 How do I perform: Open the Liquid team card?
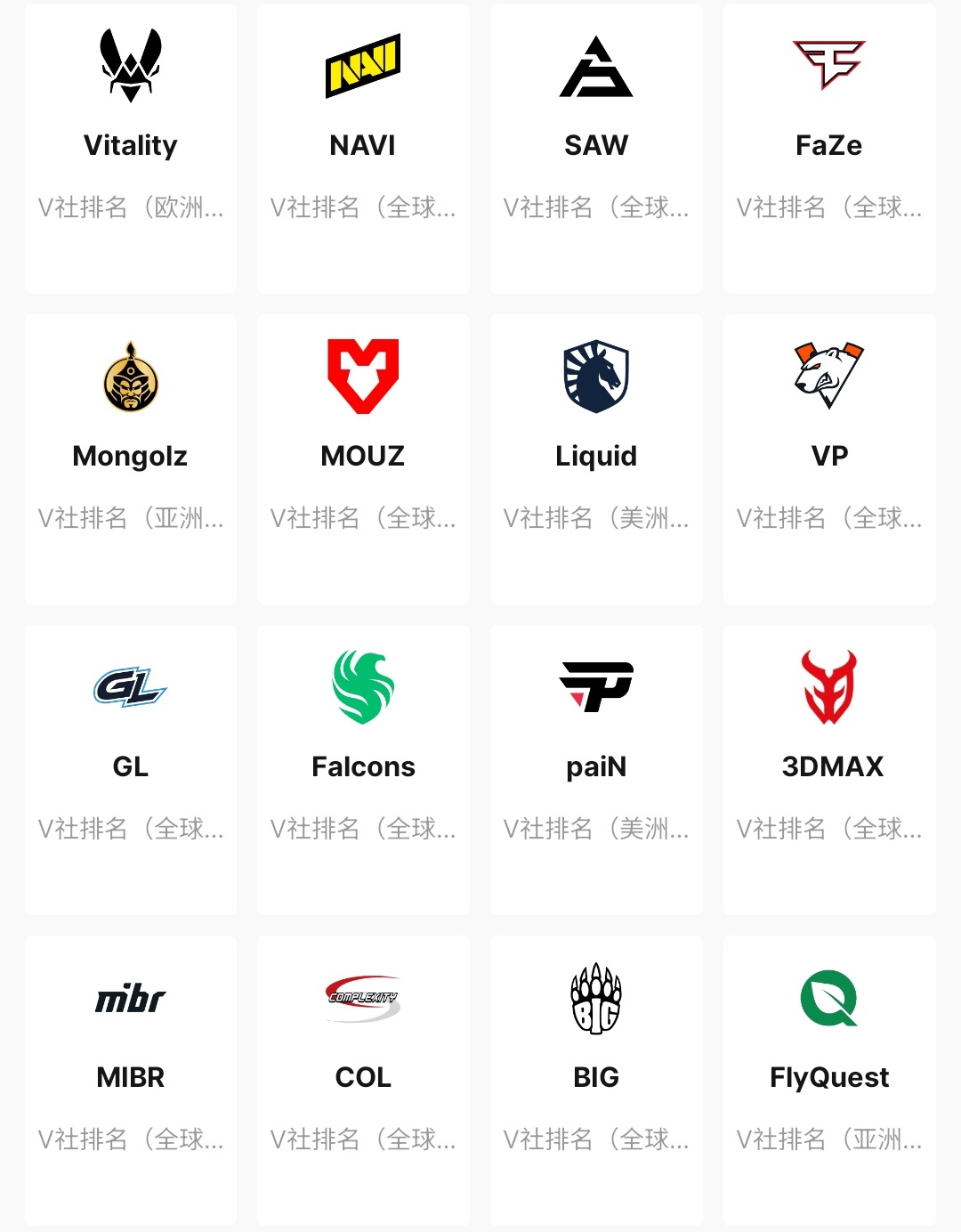pos(596,458)
